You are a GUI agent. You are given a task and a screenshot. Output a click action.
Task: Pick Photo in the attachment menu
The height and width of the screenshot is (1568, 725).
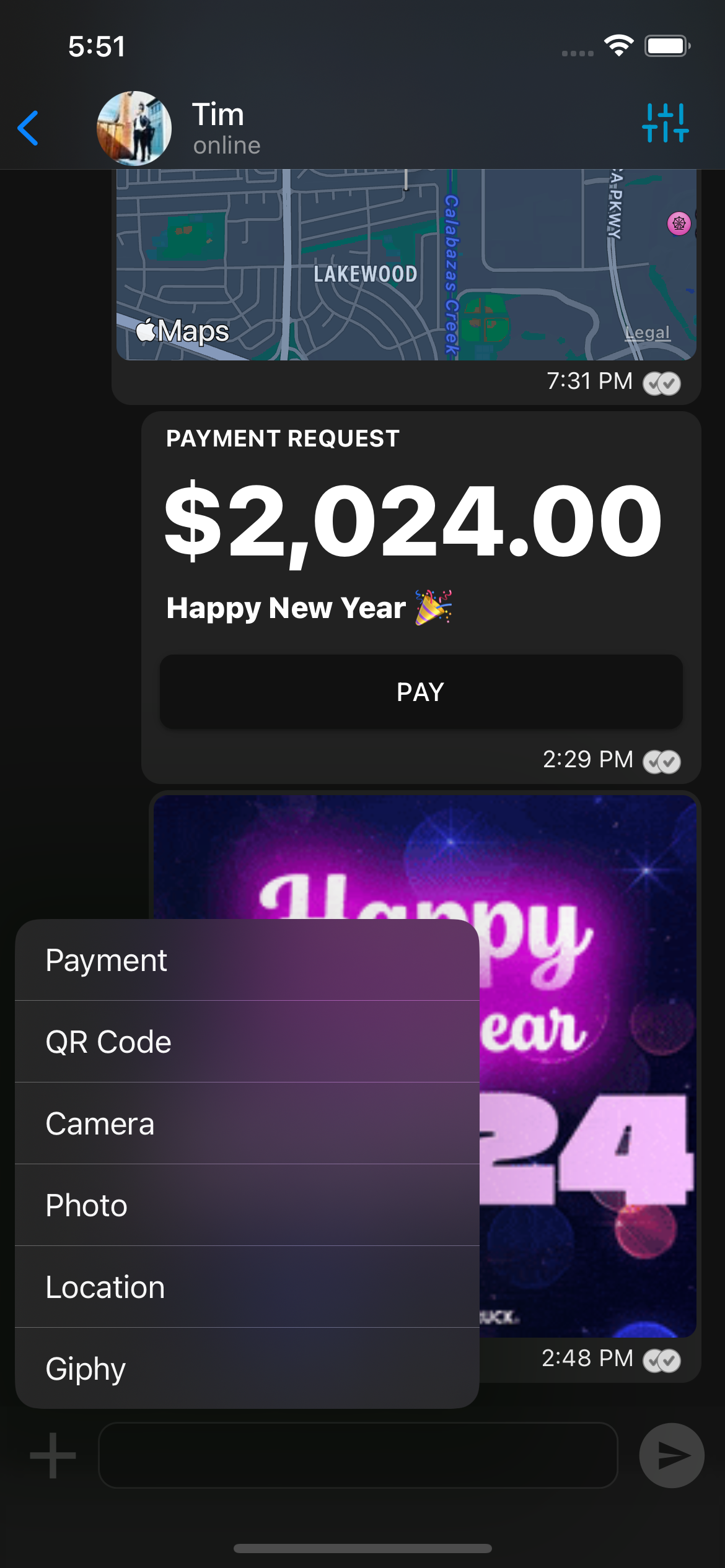coord(247,1205)
